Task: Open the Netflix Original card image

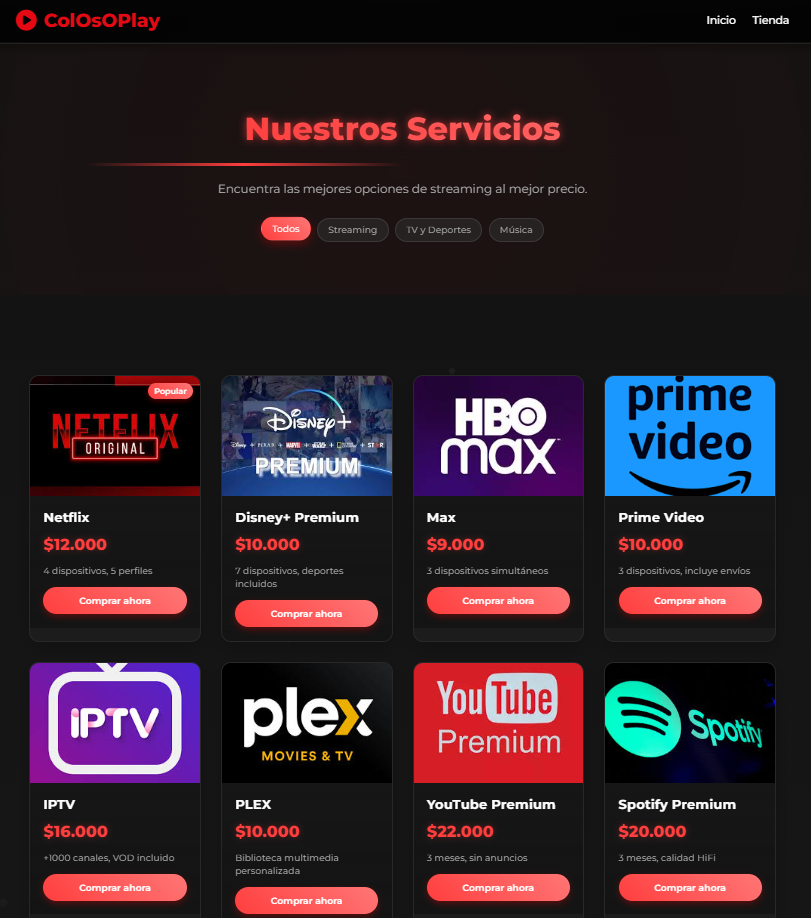Action: coord(115,436)
